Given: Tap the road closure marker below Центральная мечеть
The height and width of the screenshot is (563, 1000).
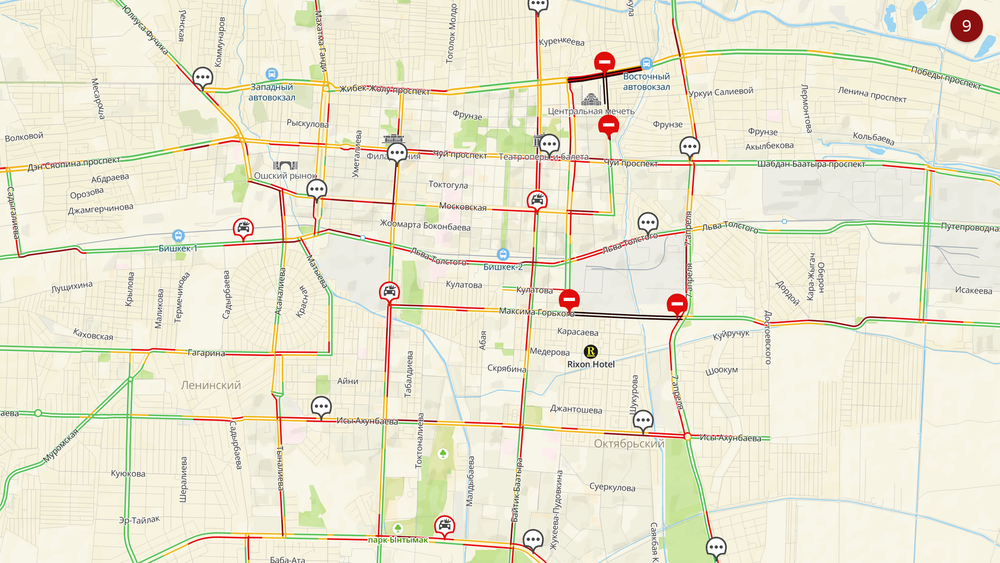Looking at the screenshot, I should tap(608, 125).
